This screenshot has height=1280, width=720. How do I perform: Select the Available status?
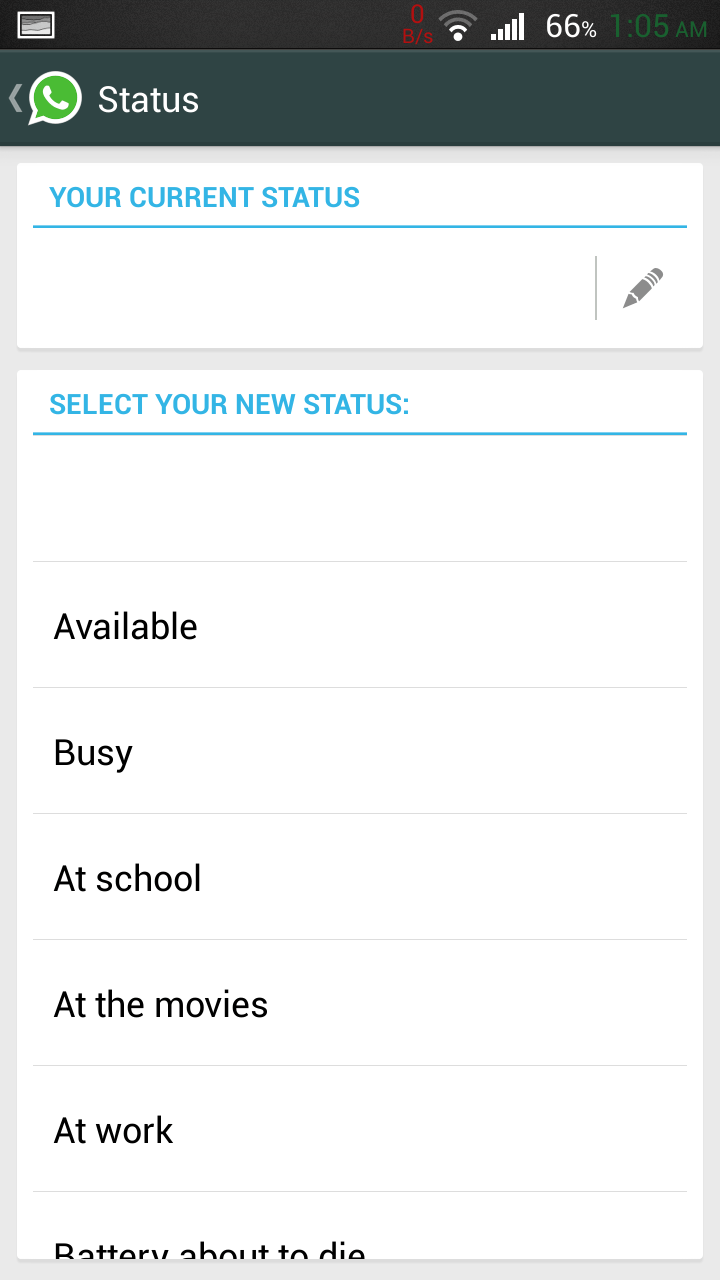[x=360, y=626]
